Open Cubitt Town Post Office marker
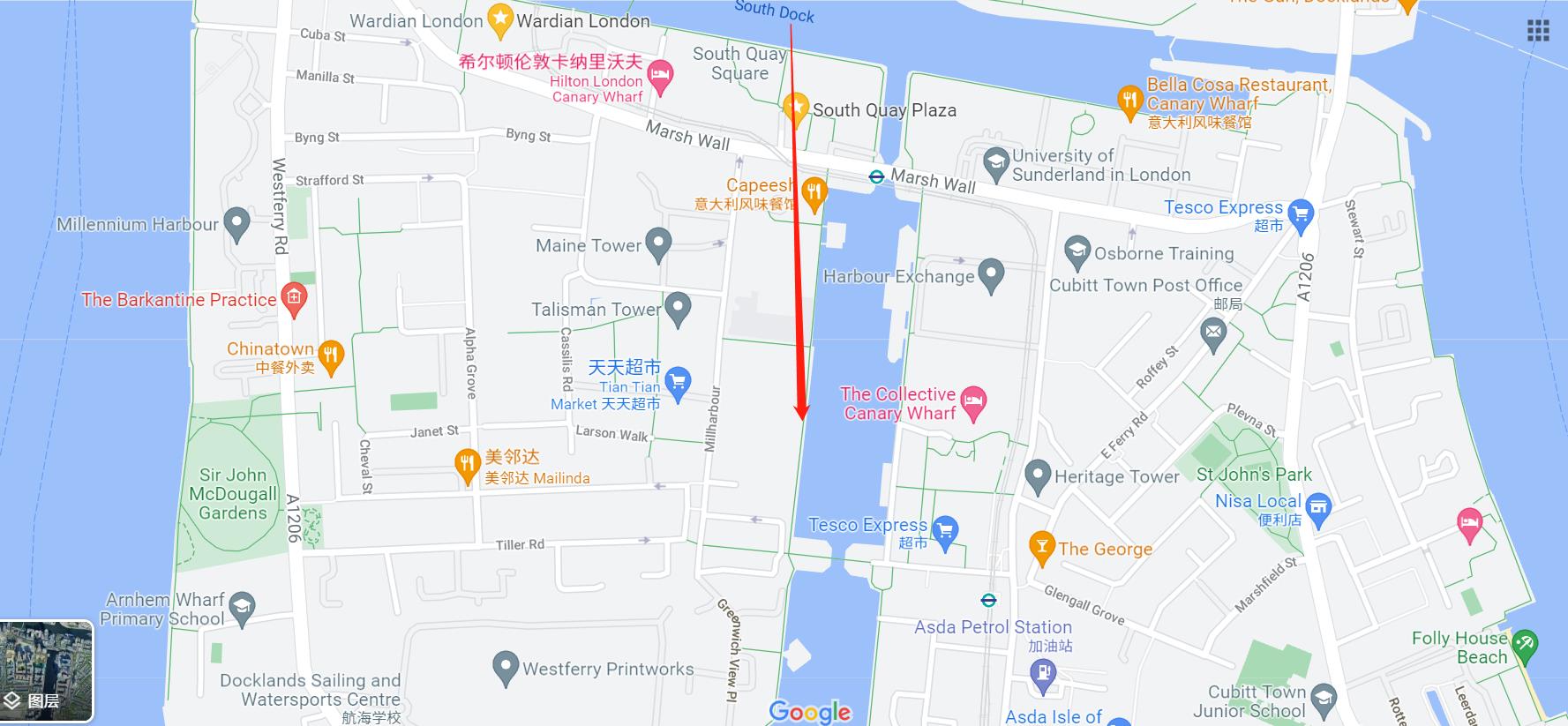Image resolution: width=1568 pixels, height=726 pixels. click(x=1214, y=333)
